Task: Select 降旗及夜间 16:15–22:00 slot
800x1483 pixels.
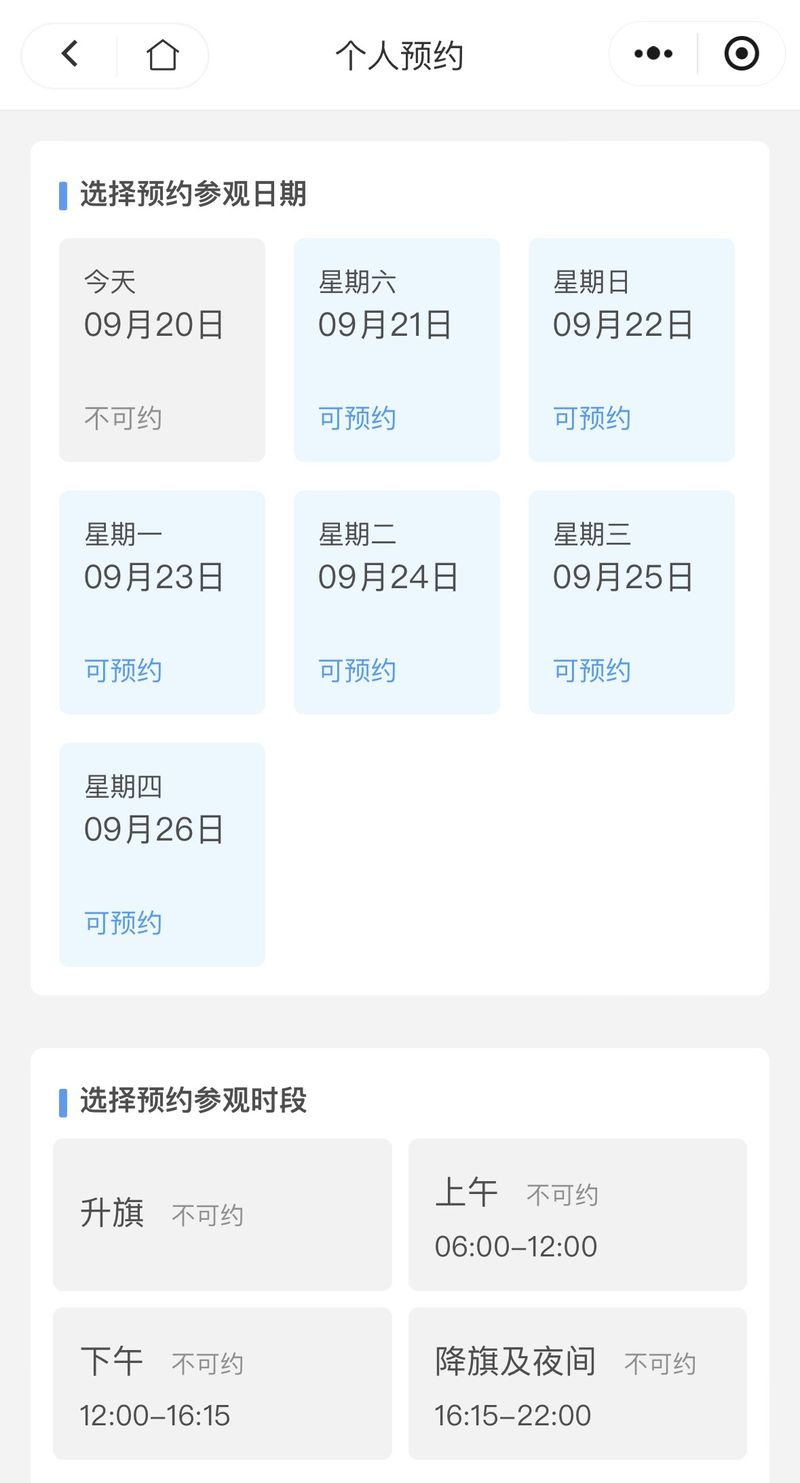Action: 577,1383
